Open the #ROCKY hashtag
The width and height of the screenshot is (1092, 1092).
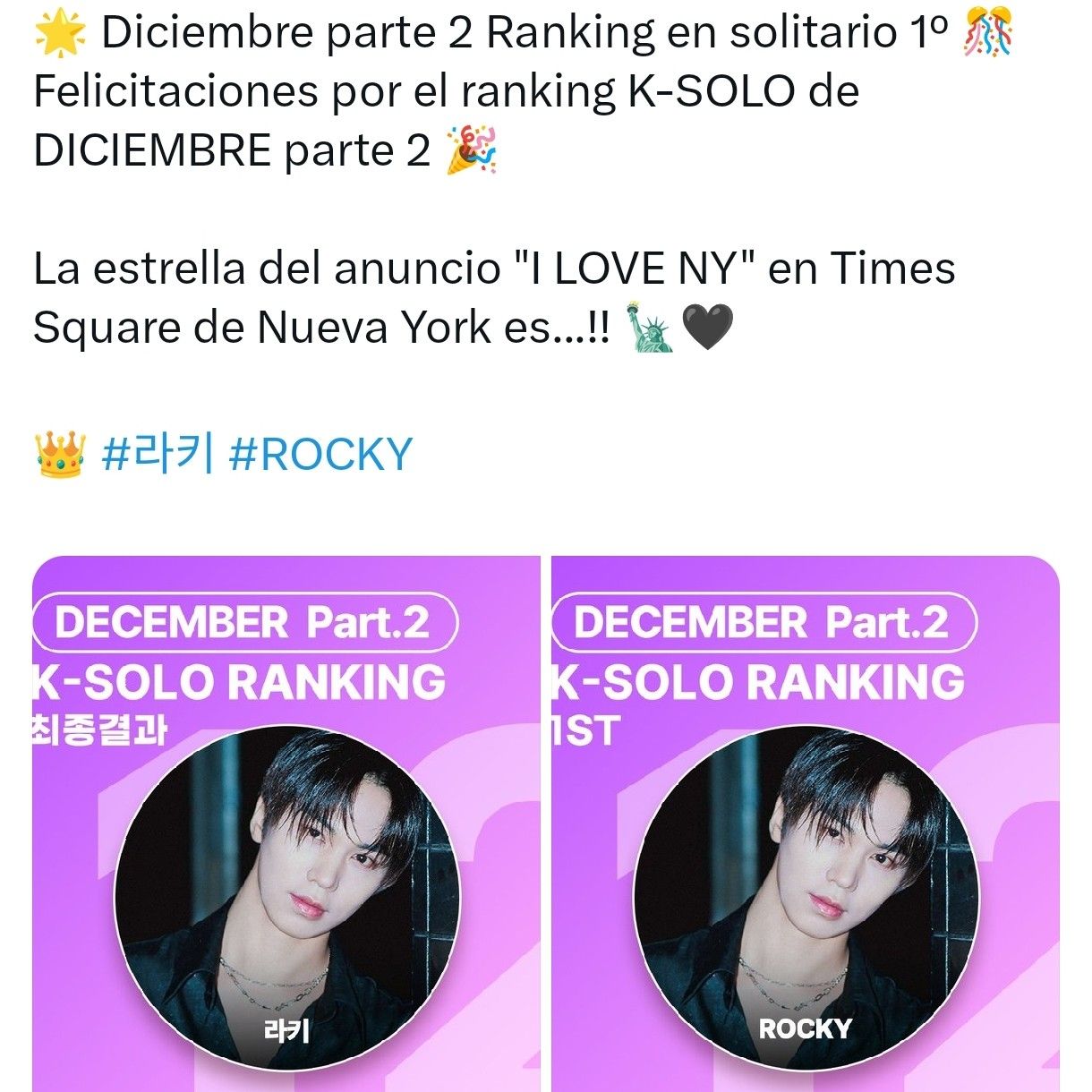pyautogui.click(x=320, y=454)
